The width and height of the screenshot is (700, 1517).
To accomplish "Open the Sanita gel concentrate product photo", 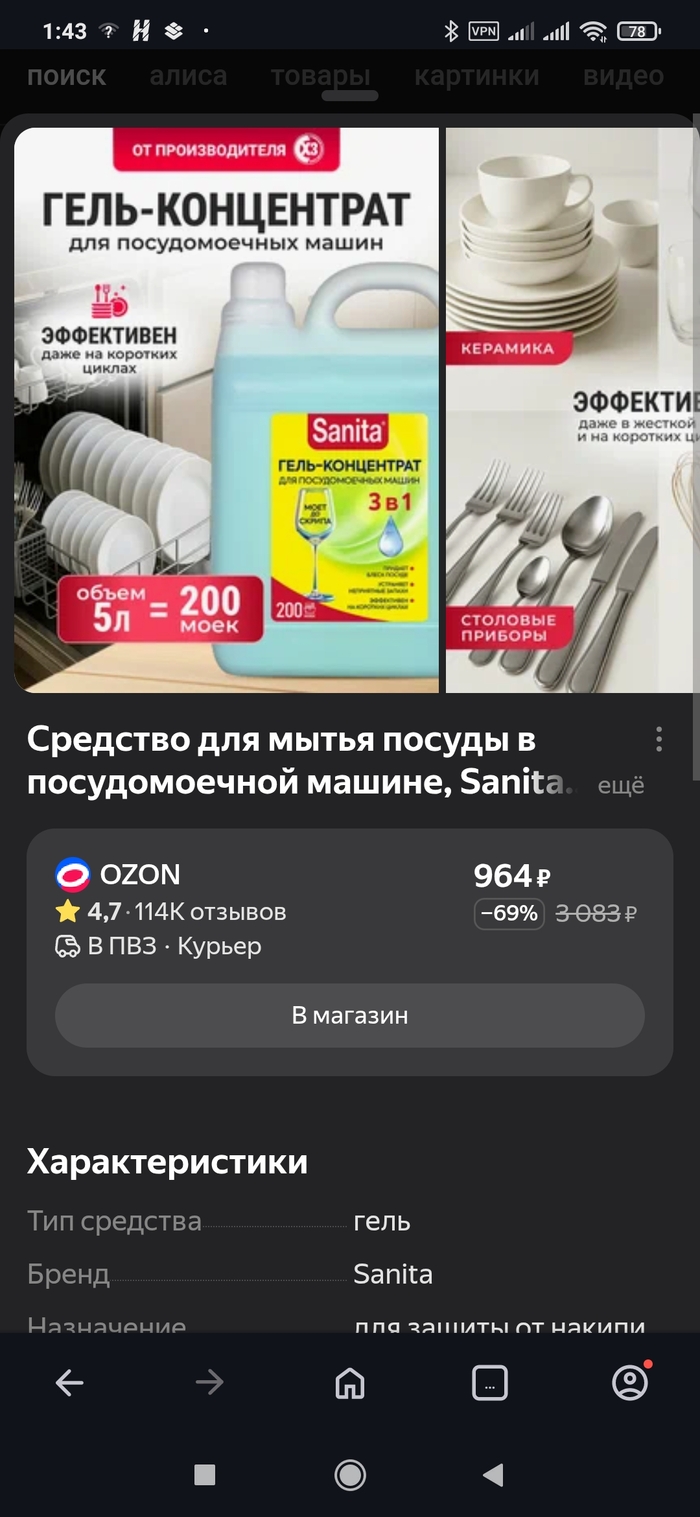I will [227, 410].
